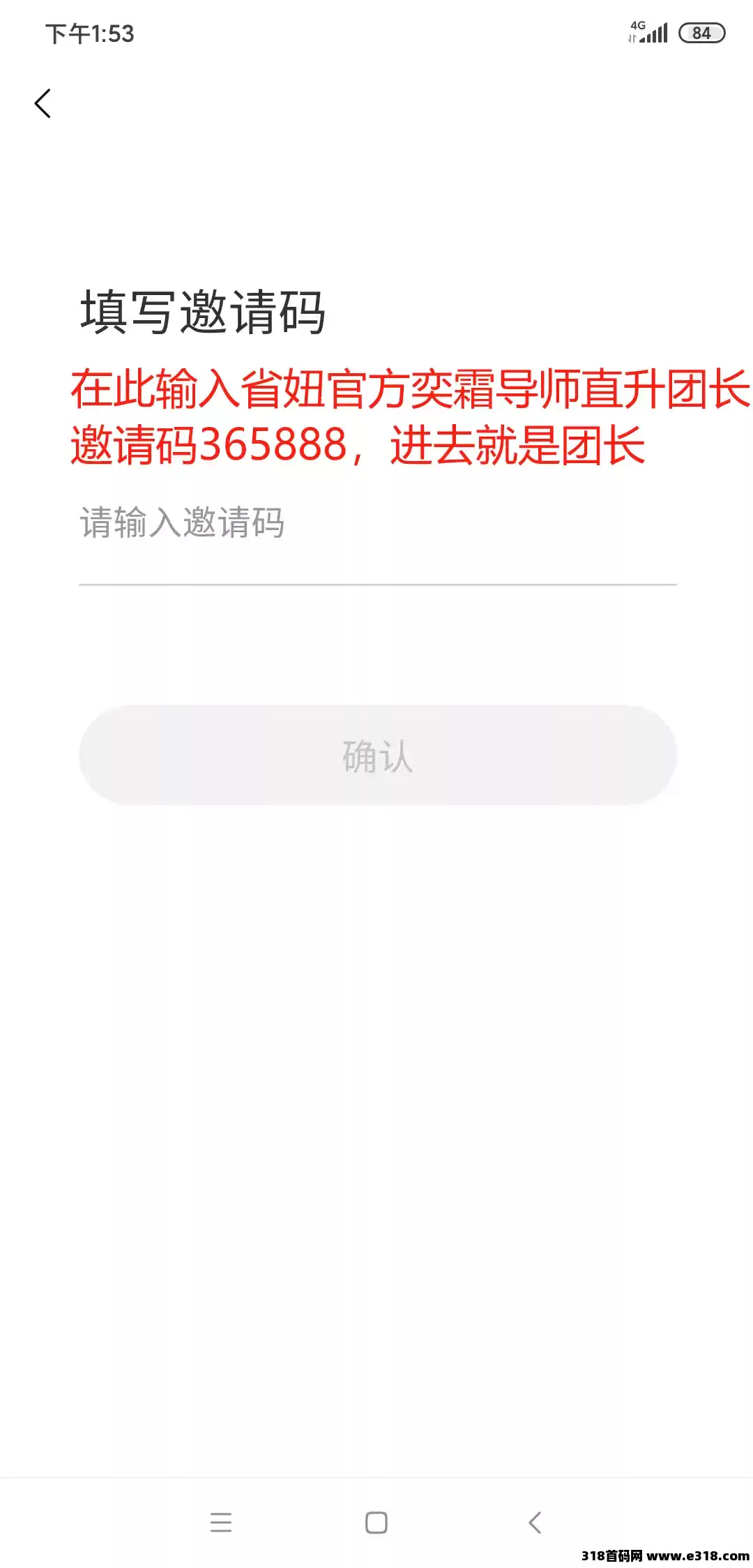Focus the 请输入邀请码 input field

click(376, 525)
